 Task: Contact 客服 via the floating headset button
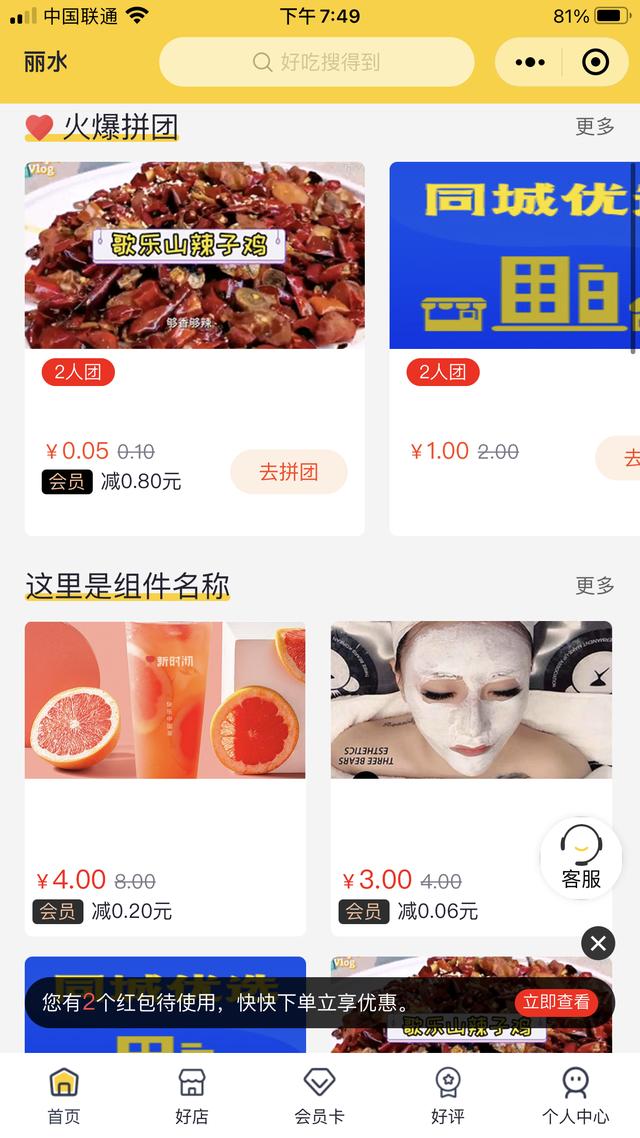tap(581, 856)
